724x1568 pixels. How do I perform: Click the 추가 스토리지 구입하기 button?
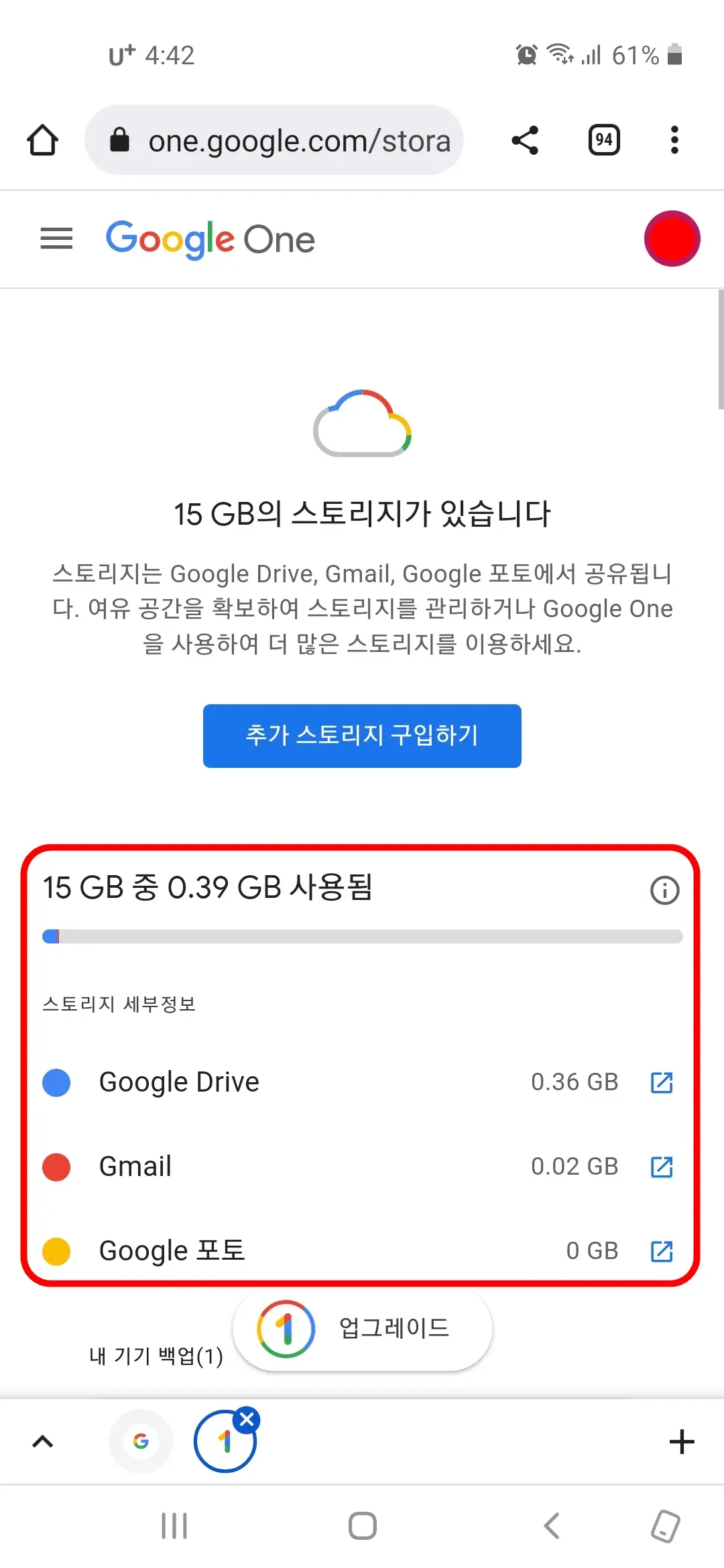362,736
